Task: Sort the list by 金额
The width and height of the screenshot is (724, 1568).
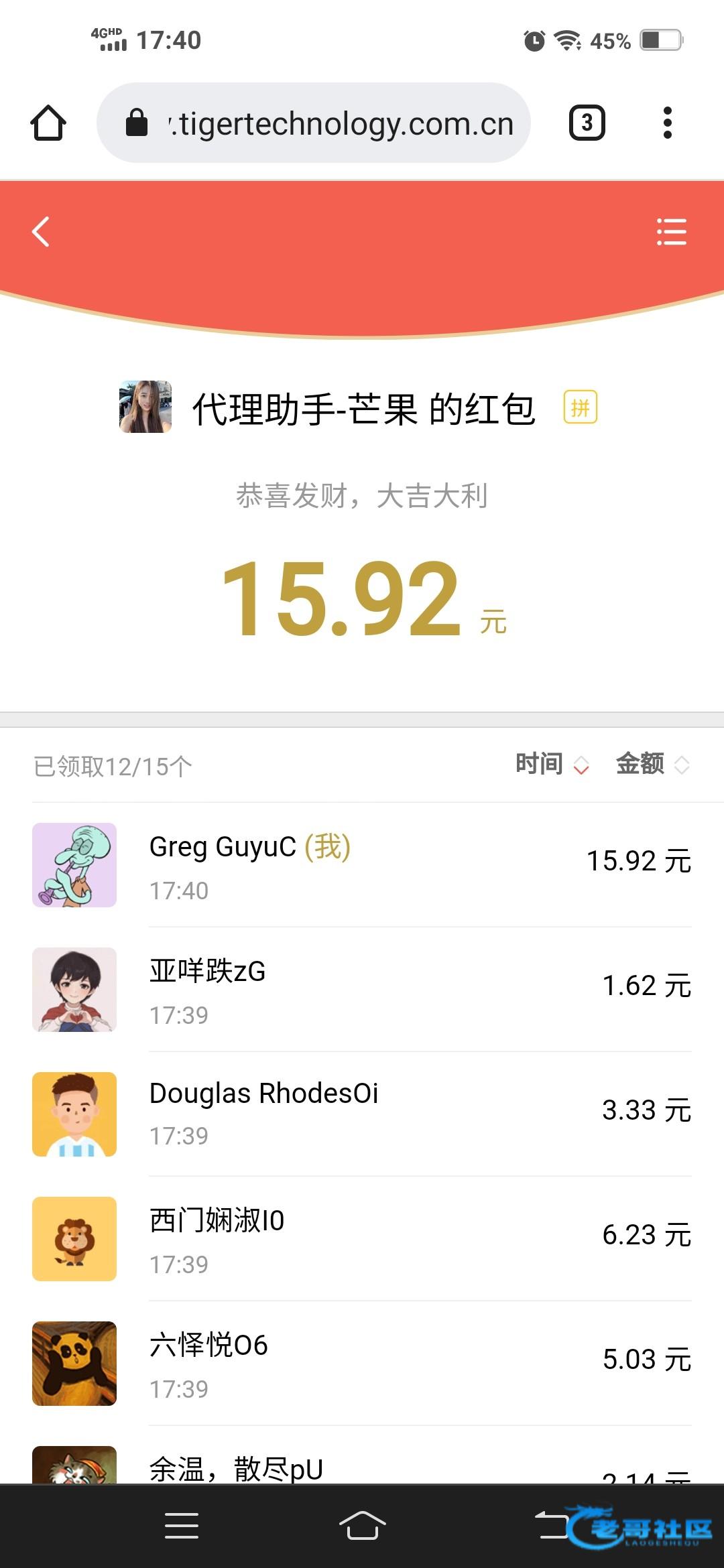Action: pyautogui.click(x=652, y=764)
